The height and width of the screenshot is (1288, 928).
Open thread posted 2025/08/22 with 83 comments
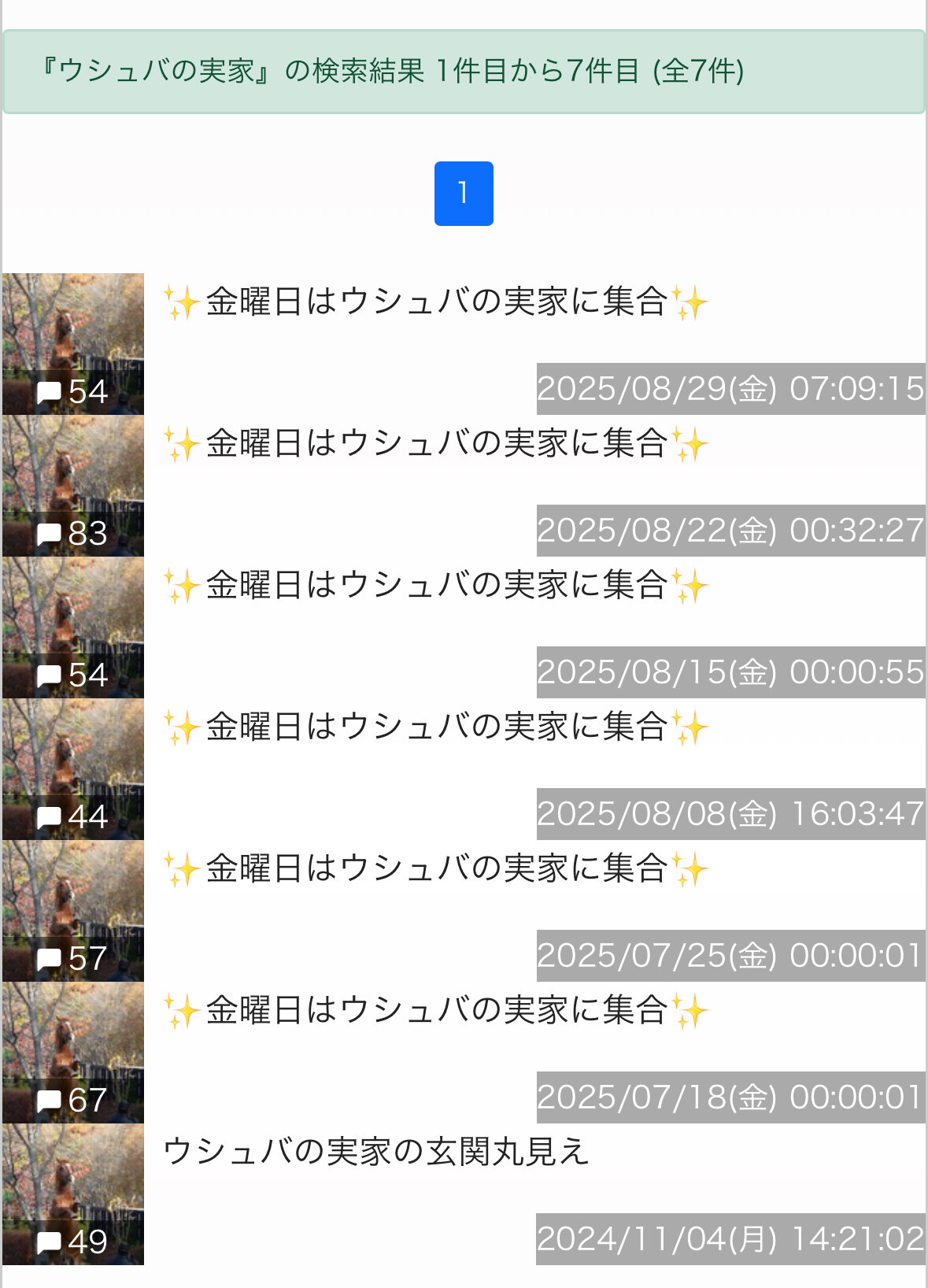click(436, 444)
